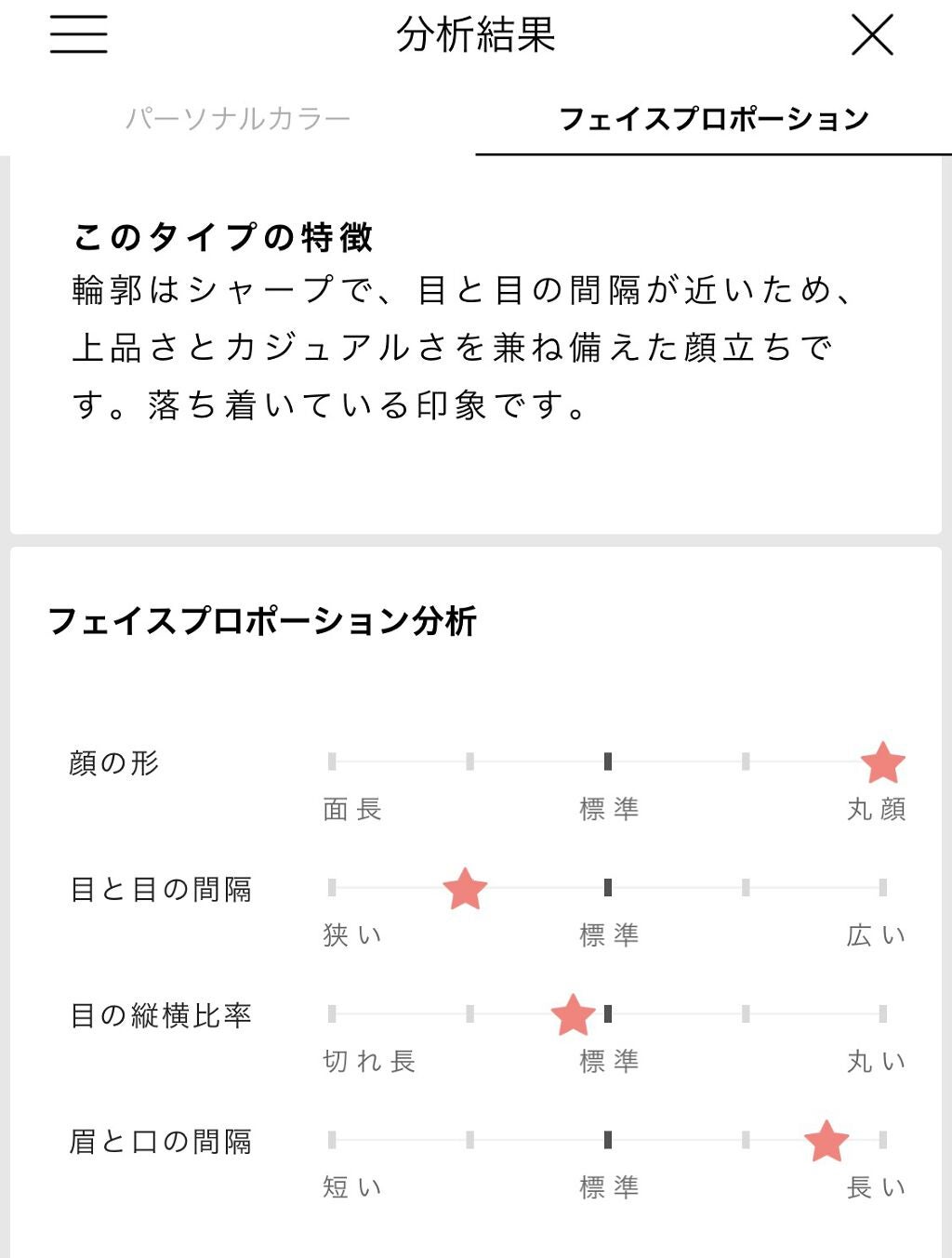Select the 面長 scale position
The height and width of the screenshot is (1258, 952).
pos(353,810)
